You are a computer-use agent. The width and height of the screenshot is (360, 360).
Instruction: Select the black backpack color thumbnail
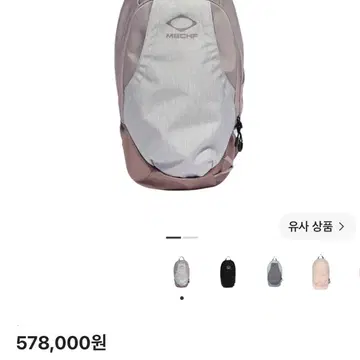(x=228, y=272)
